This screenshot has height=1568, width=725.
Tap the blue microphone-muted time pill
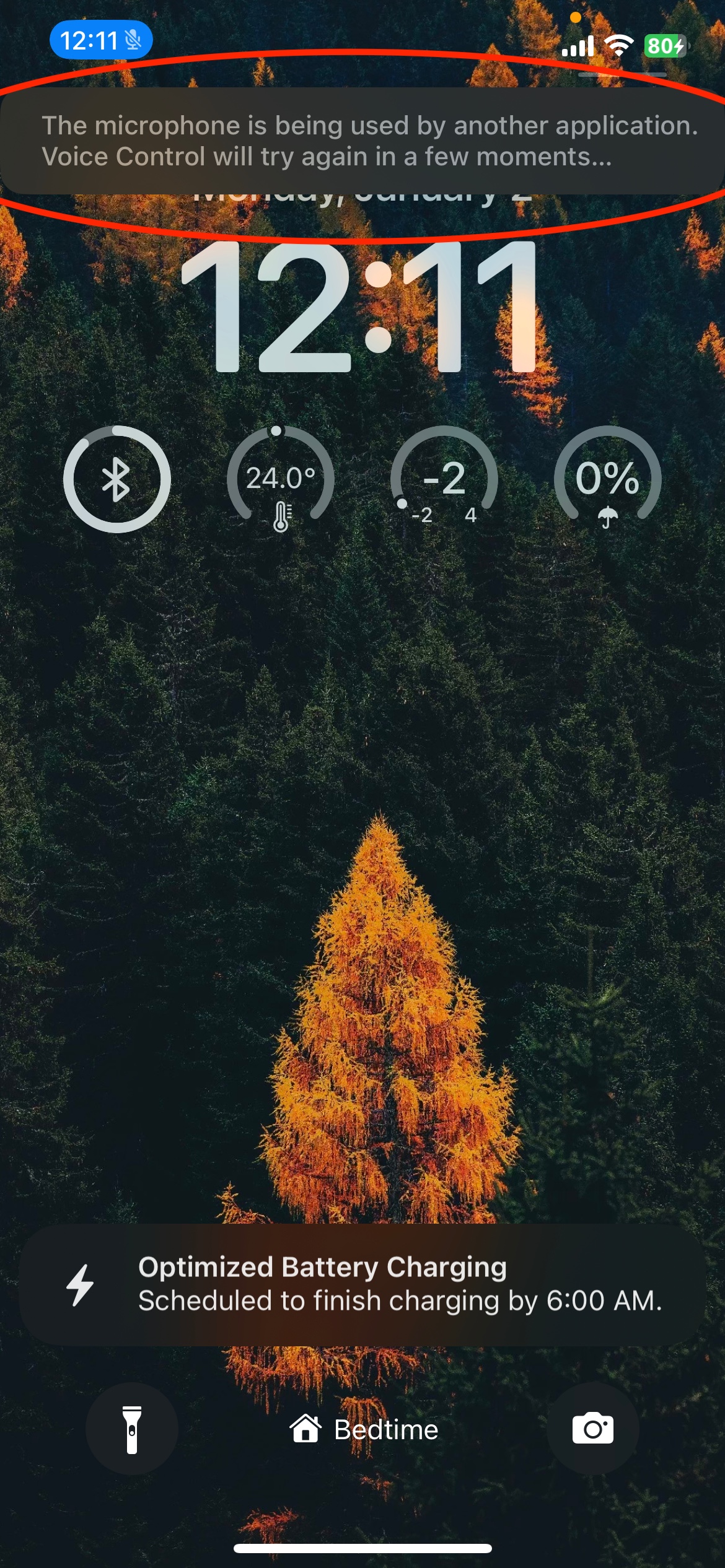coord(101,40)
